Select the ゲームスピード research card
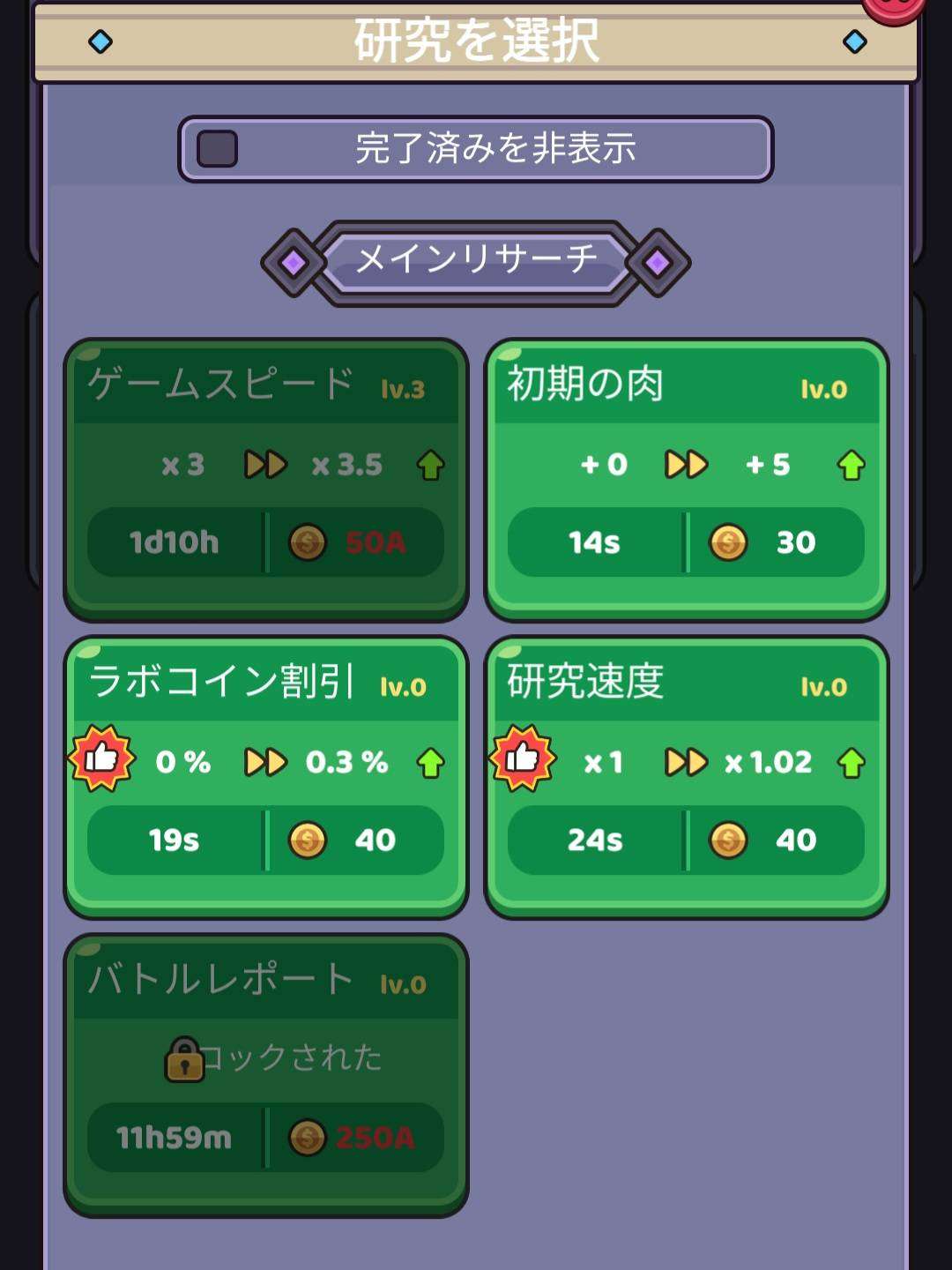The height and width of the screenshot is (1270, 952). click(x=265, y=480)
